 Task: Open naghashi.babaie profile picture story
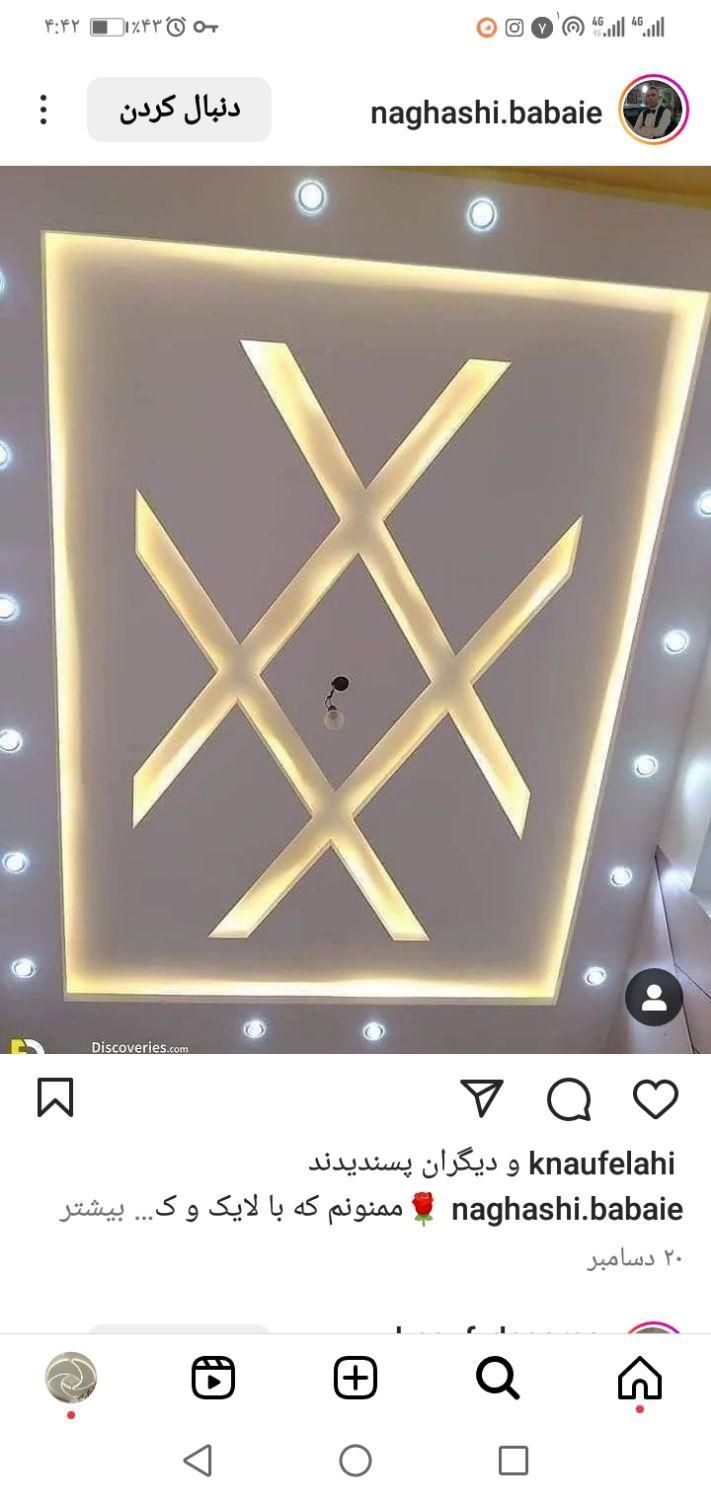point(652,110)
